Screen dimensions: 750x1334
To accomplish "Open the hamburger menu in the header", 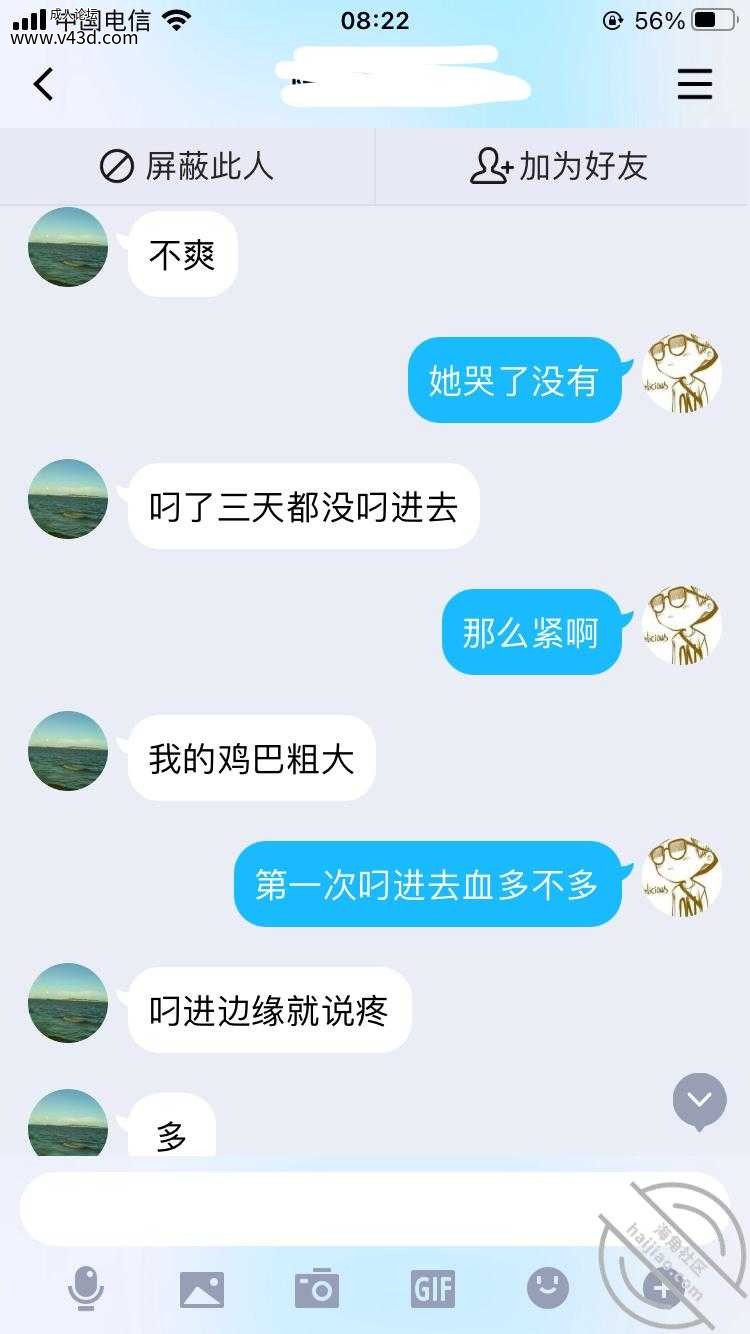I will pyautogui.click(x=695, y=84).
